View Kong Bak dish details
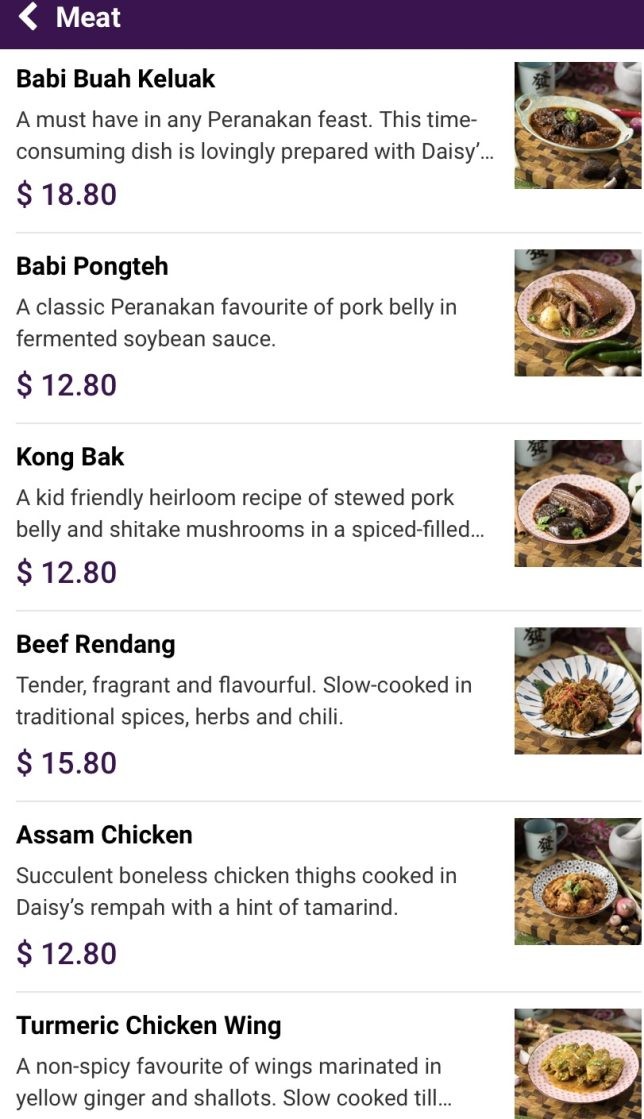 pyautogui.click(x=70, y=457)
